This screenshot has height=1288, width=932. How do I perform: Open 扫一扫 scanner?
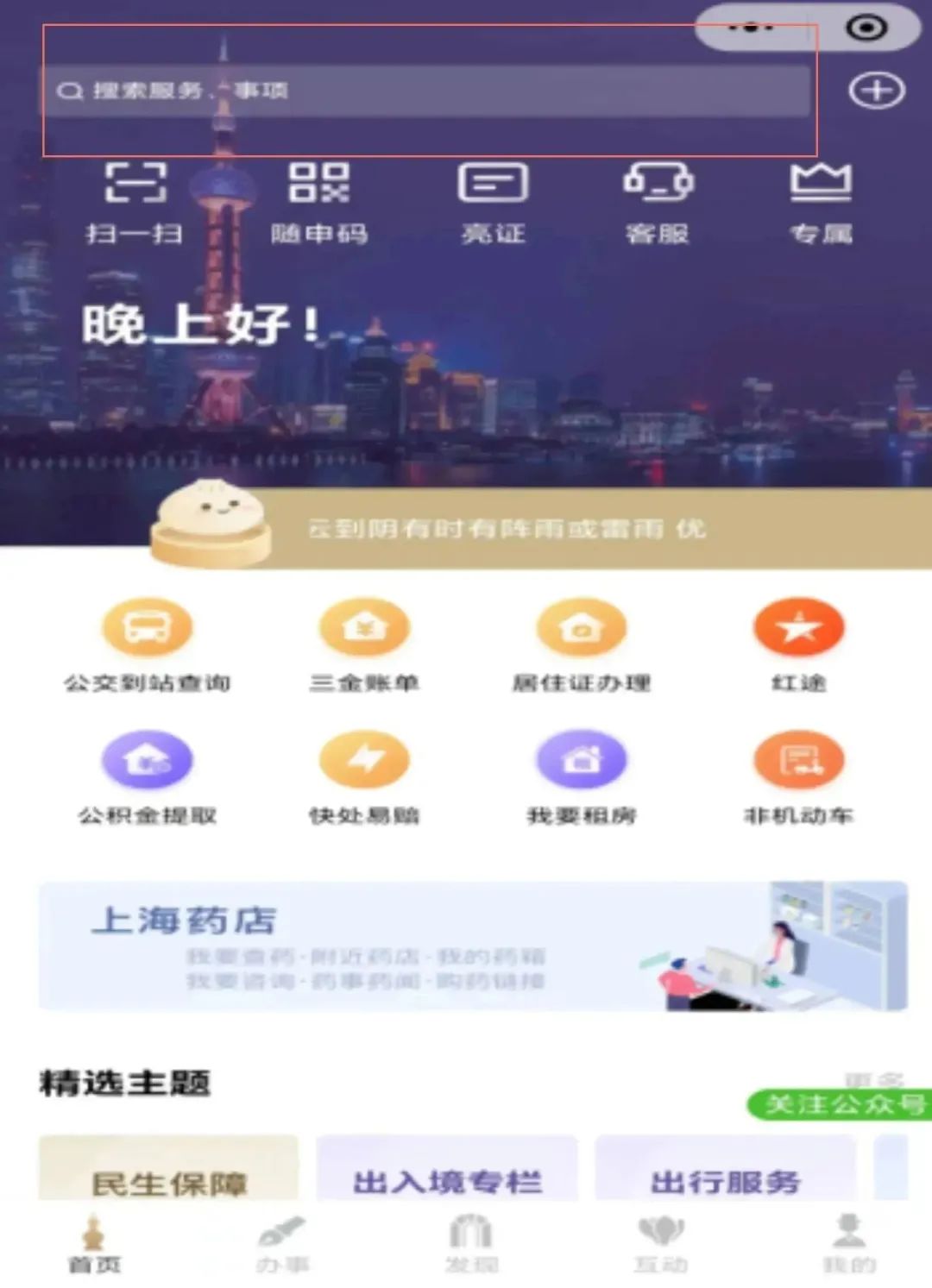[135, 200]
